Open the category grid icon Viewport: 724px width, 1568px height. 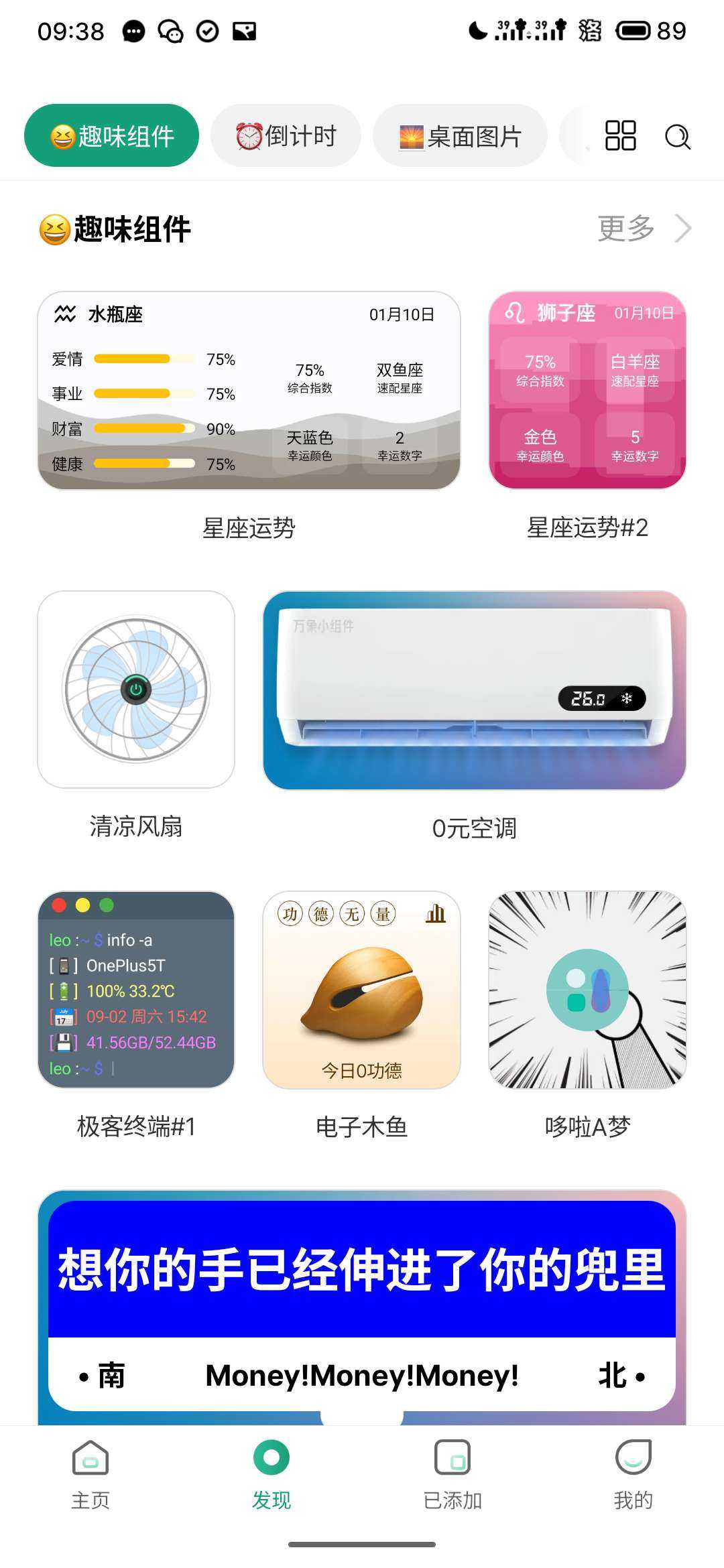620,135
